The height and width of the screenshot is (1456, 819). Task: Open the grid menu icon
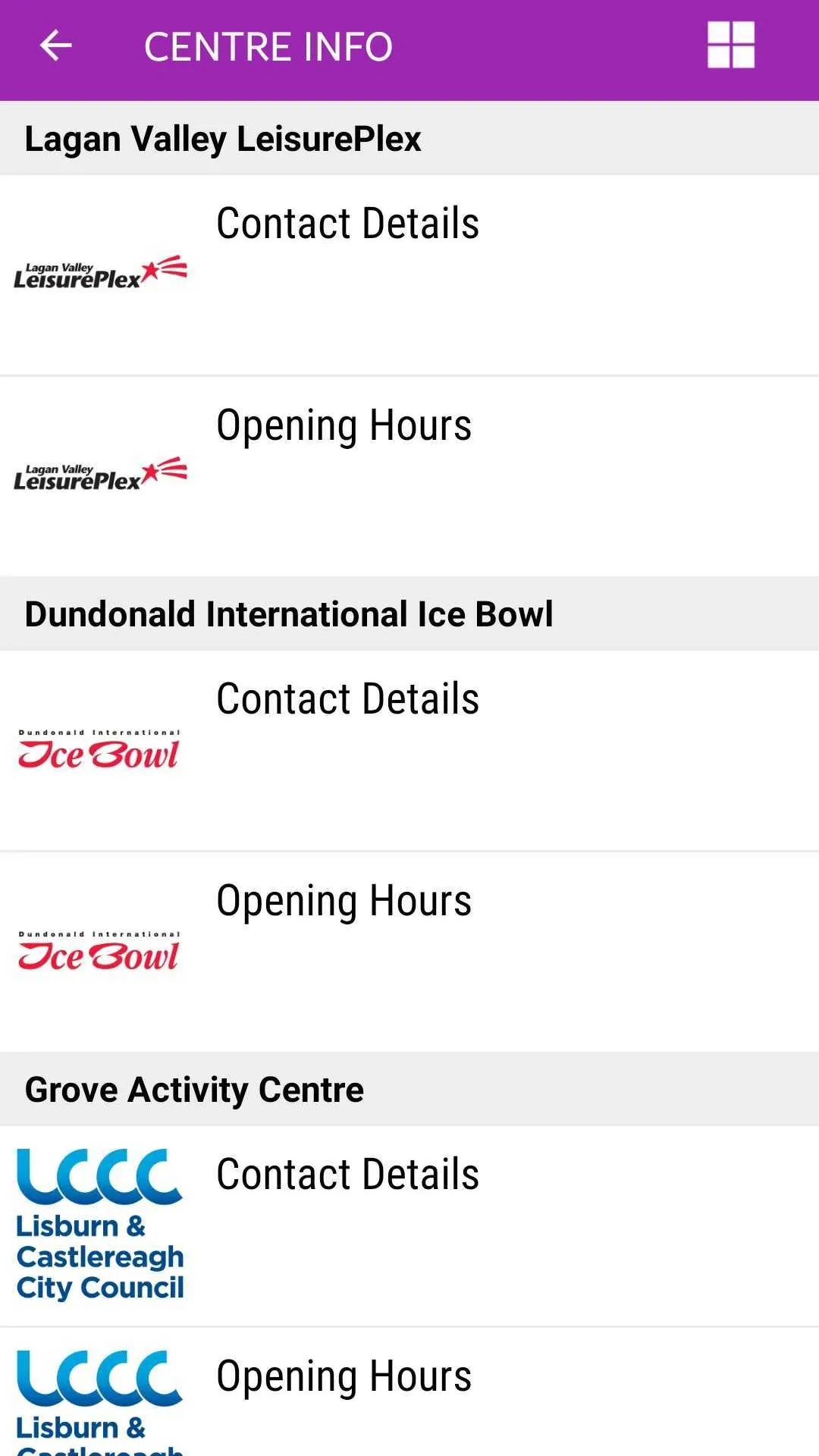pos(730,45)
